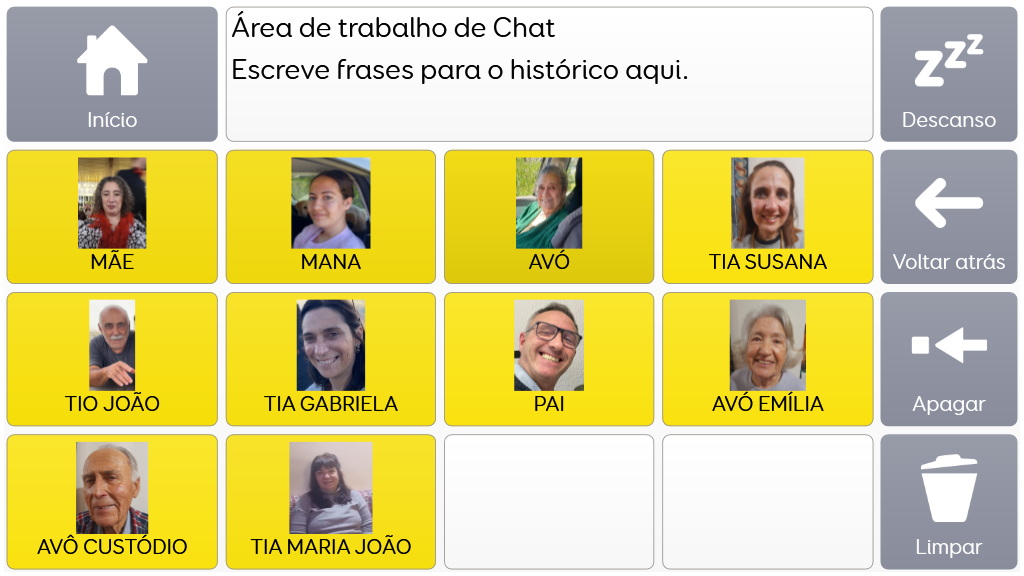This screenshot has width=1024, height=576.
Task: Go to the Início home page
Action: point(112,75)
